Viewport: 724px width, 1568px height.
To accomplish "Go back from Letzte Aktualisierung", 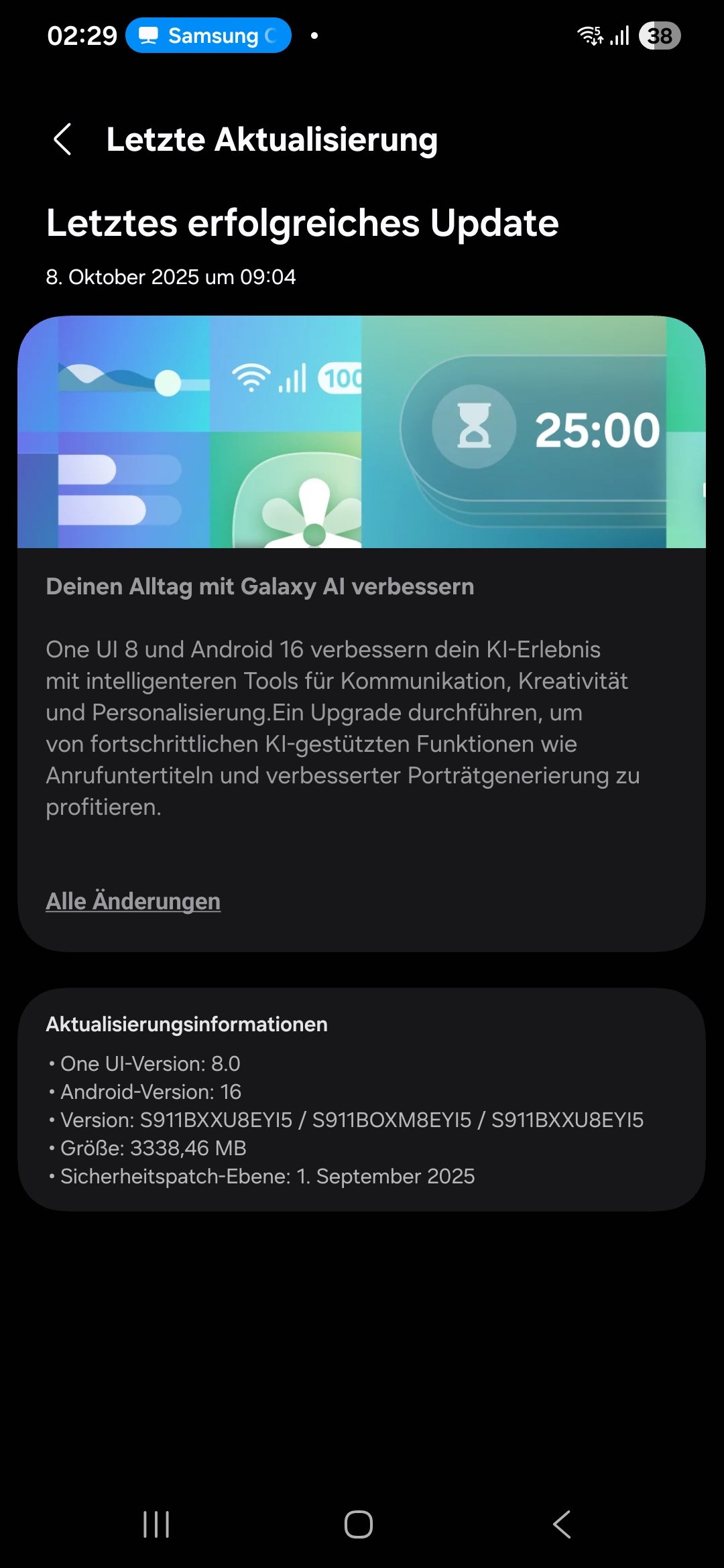I will coord(62,139).
